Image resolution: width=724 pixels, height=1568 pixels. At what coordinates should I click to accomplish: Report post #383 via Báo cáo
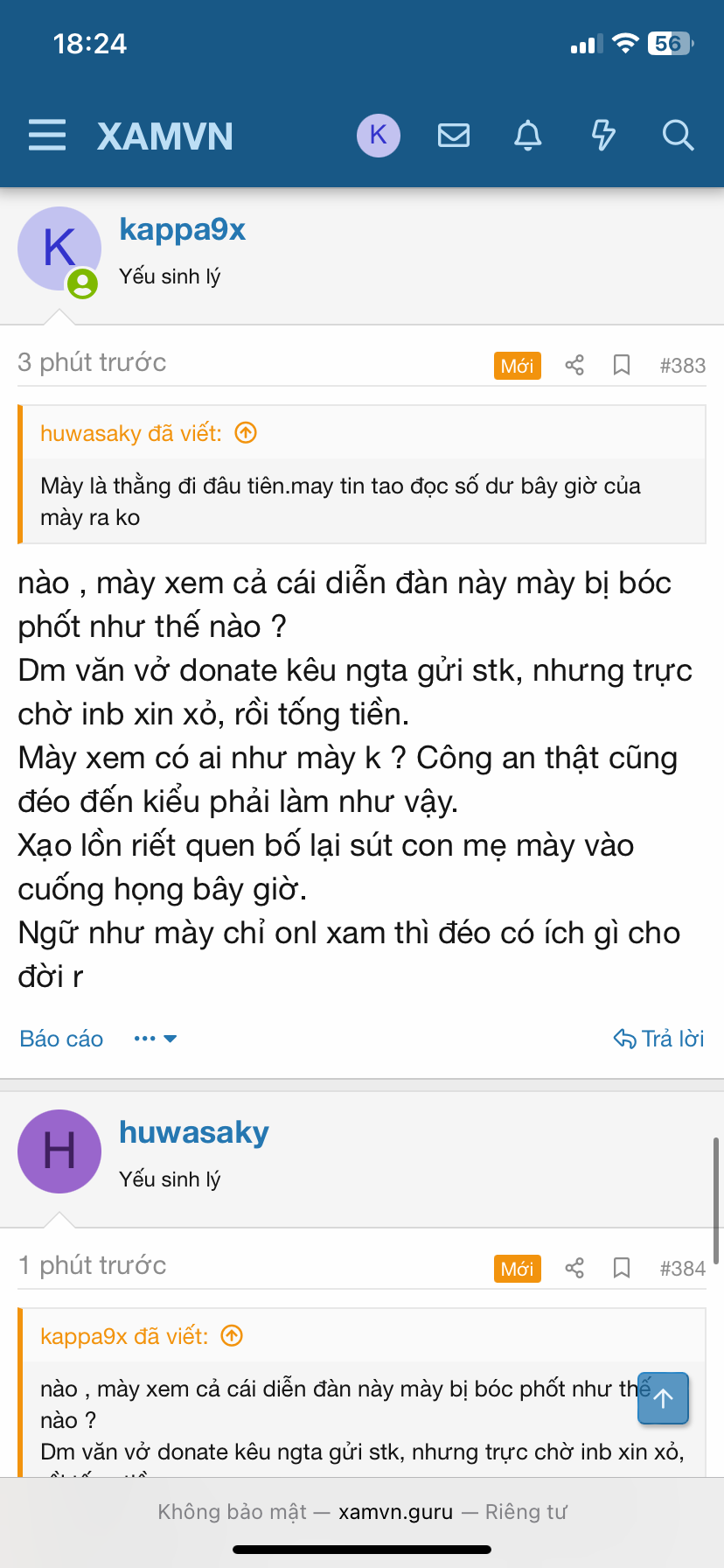[59, 1039]
